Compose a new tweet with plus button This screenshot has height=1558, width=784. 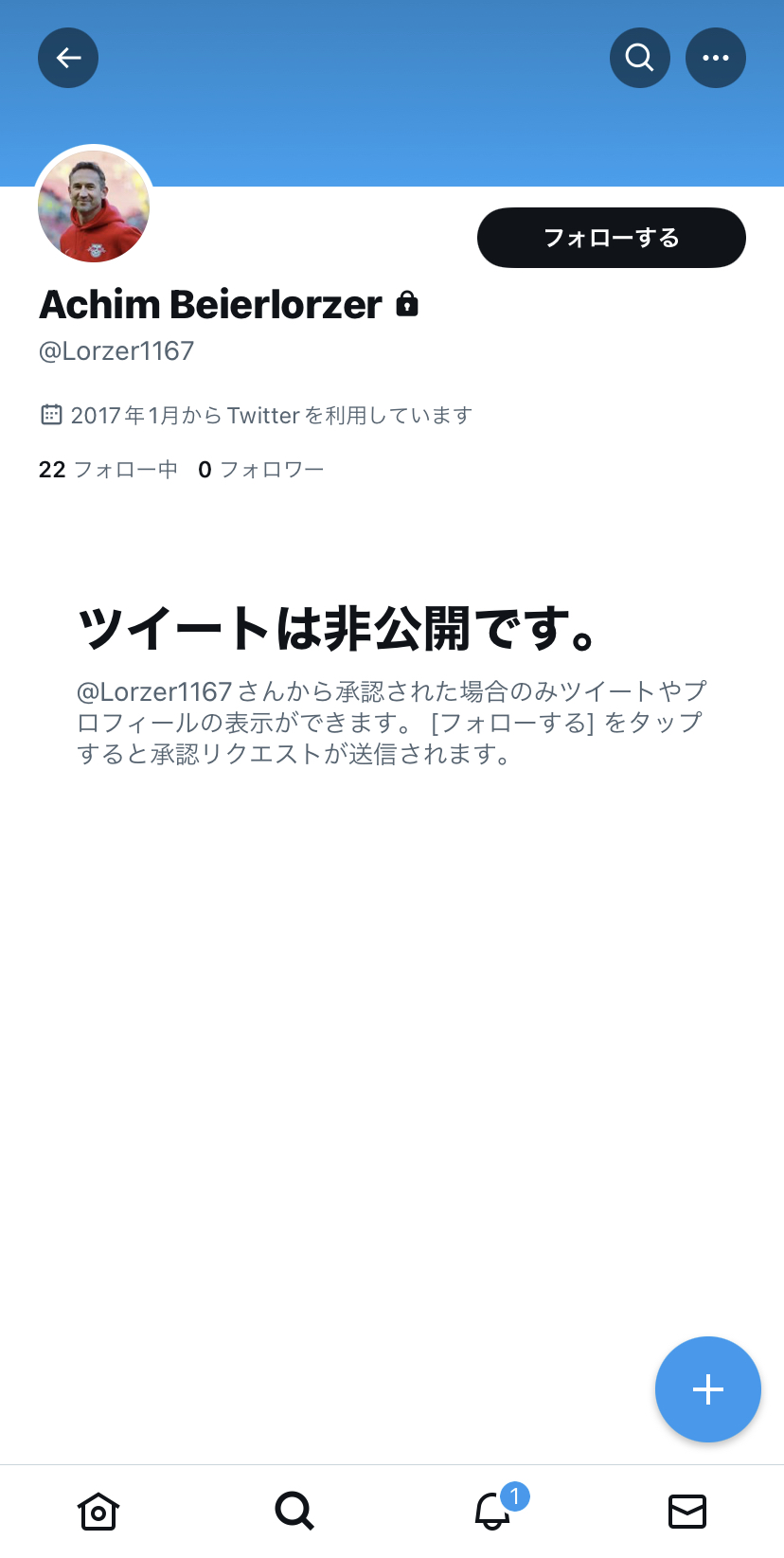[x=708, y=1389]
